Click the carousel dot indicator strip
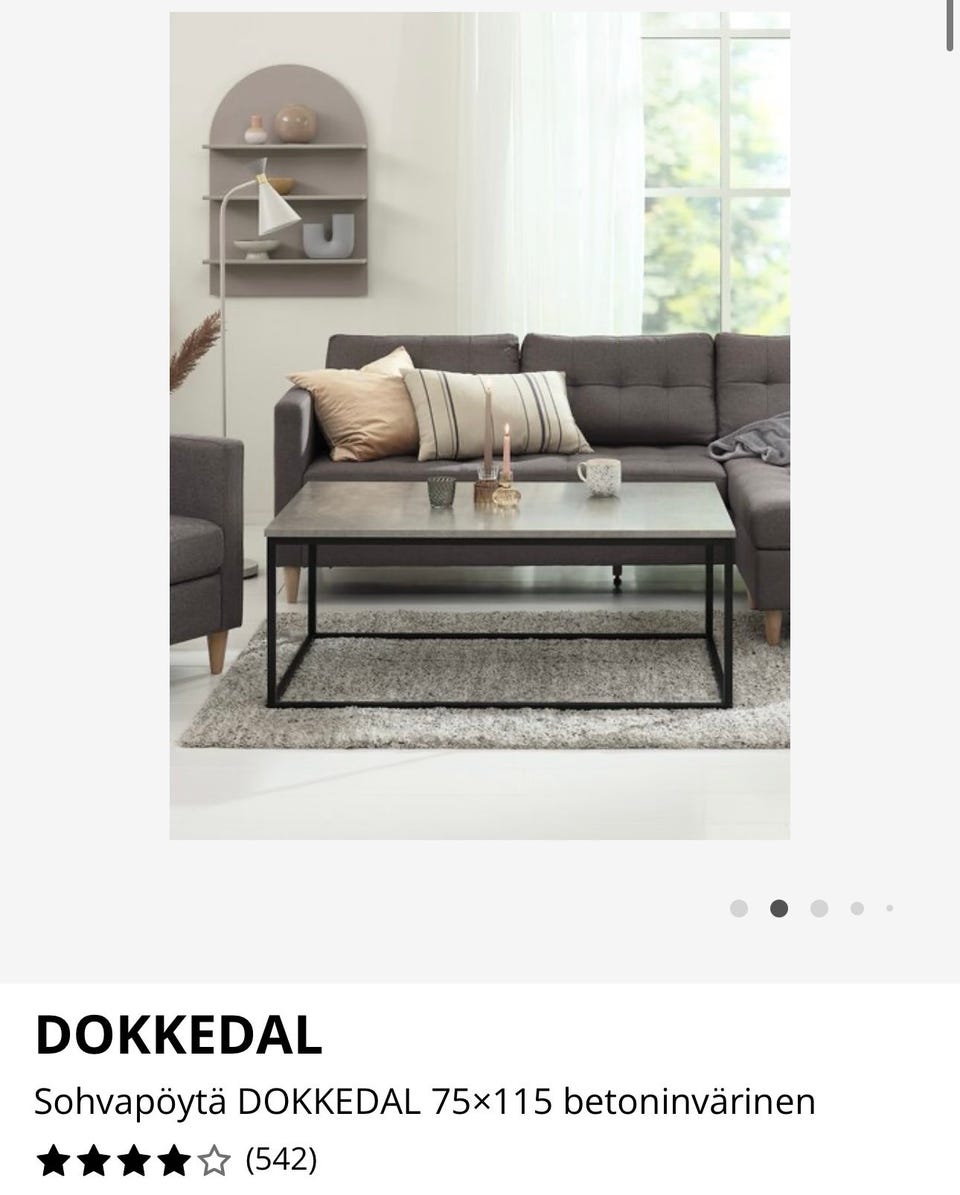Screen dimensions: 960x1195 tap(814, 907)
